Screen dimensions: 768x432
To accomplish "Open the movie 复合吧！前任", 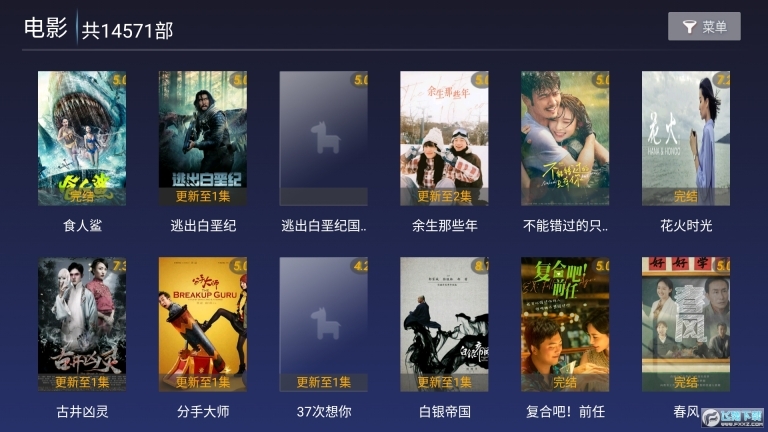I will pyautogui.click(x=565, y=324).
